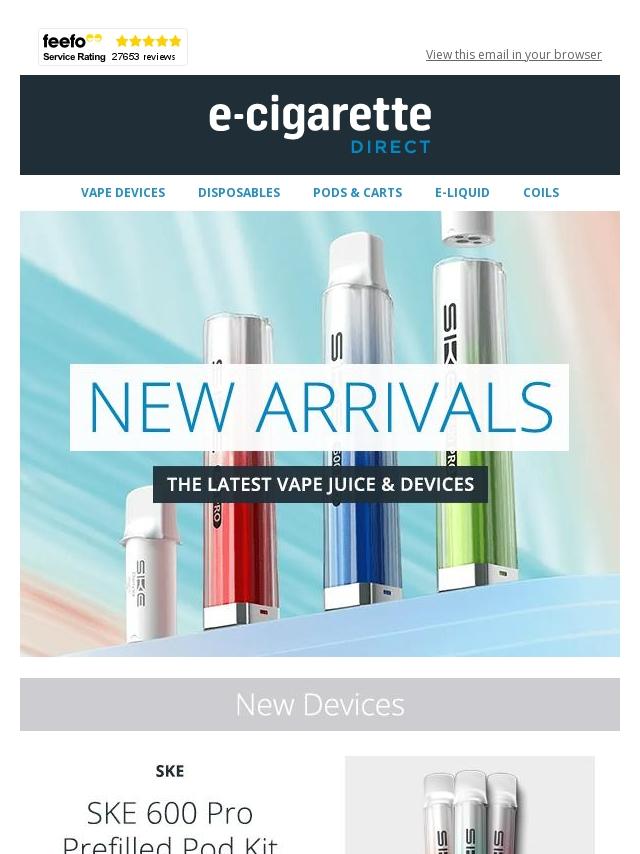Open View this email in your browser link
Image resolution: width=640 pixels, height=854 pixels.
click(x=513, y=54)
